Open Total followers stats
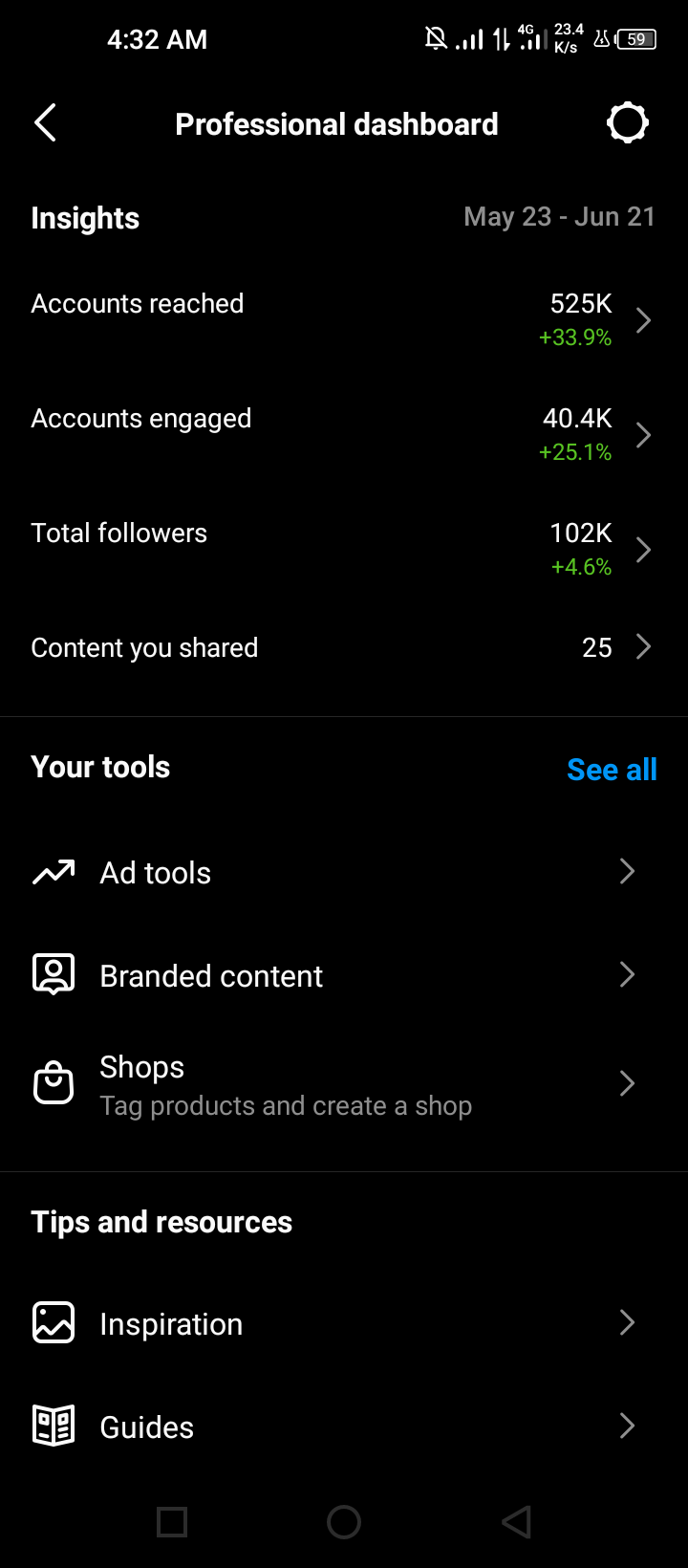This screenshot has width=688, height=1568. 344,550
